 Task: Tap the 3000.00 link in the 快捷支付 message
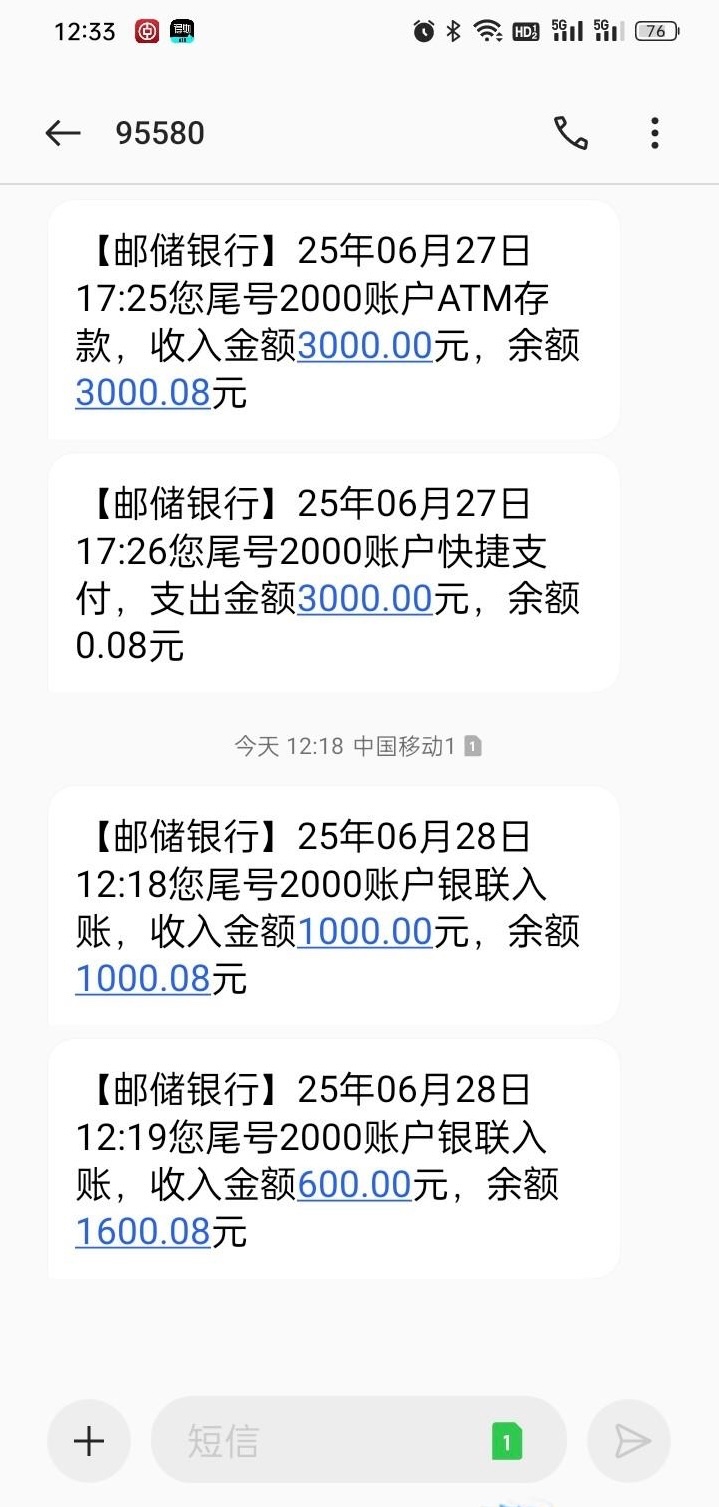point(365,598)
